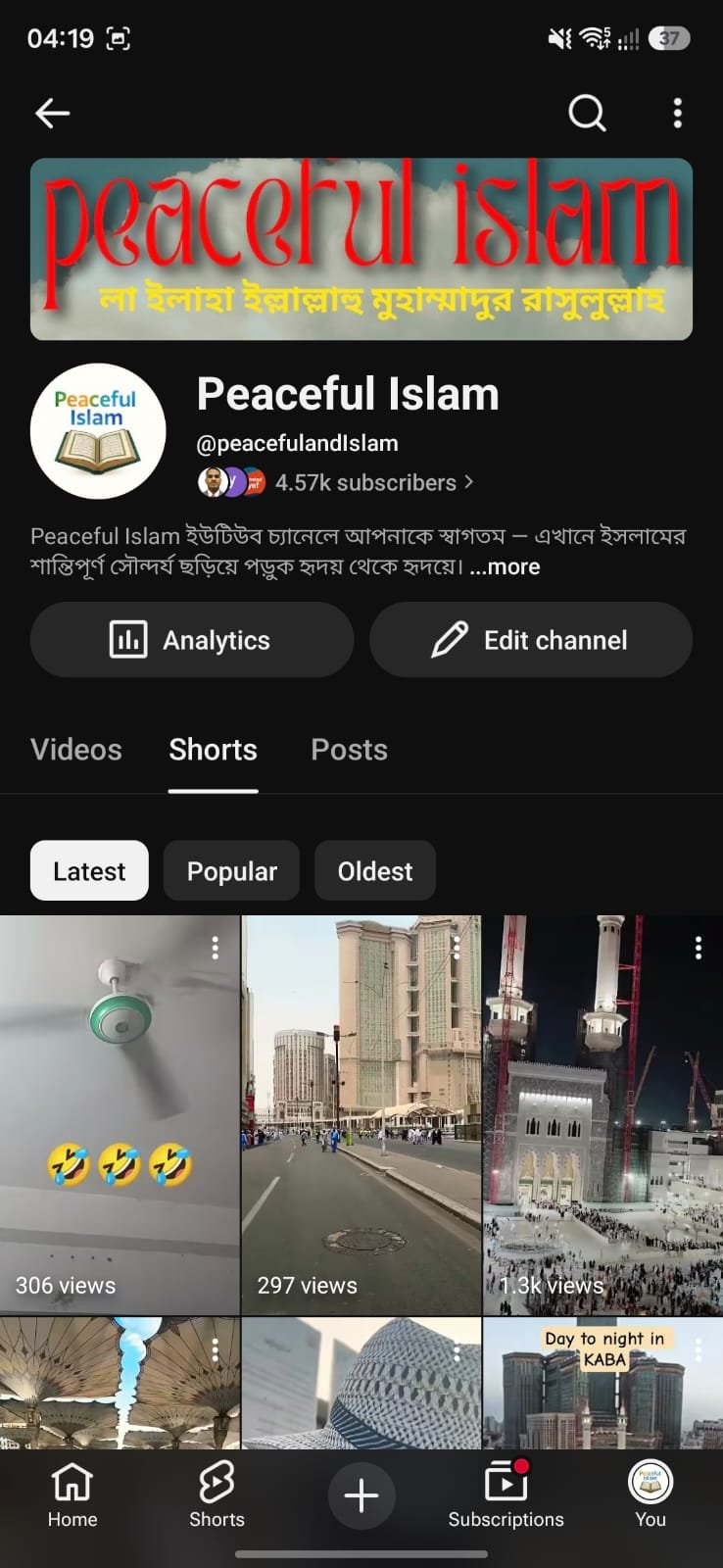Go back using the top-left arrow
This screenshot has height=1568, width=723.
(53, 114)
